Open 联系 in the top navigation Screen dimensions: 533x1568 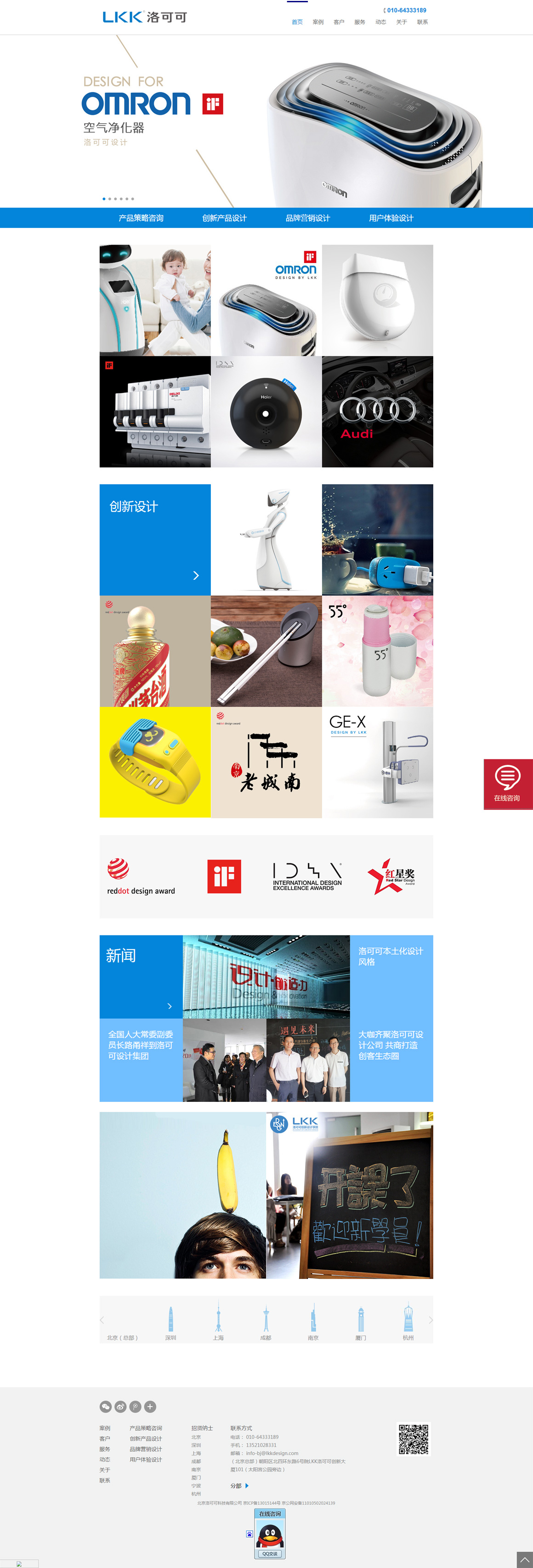(422, 22)
